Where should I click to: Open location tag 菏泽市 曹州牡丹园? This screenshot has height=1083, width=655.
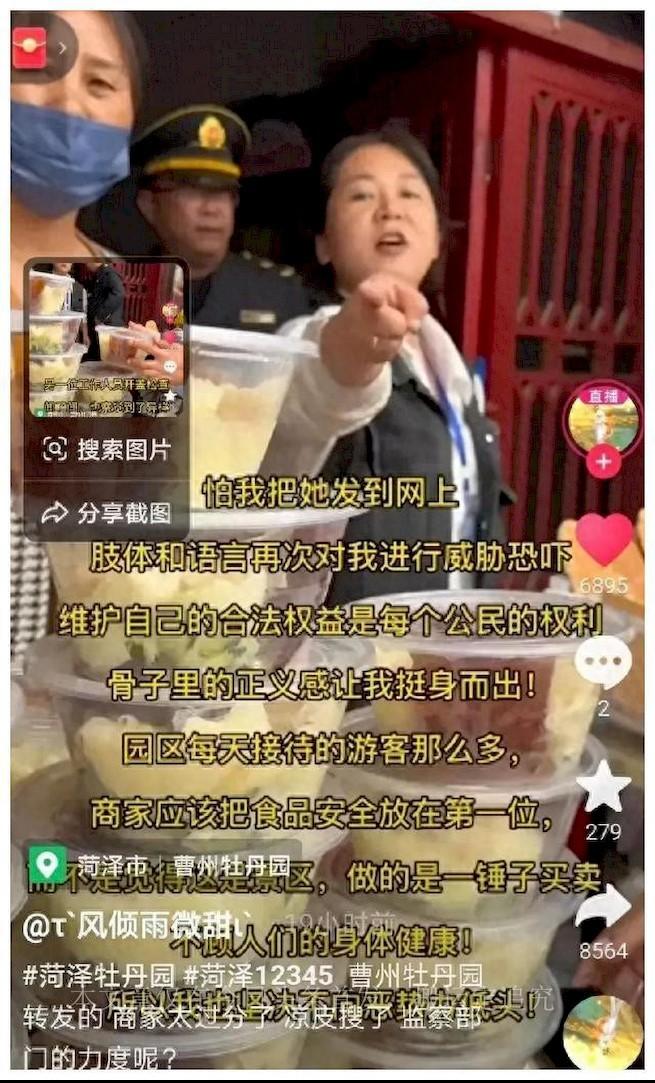tap(159, 865)
